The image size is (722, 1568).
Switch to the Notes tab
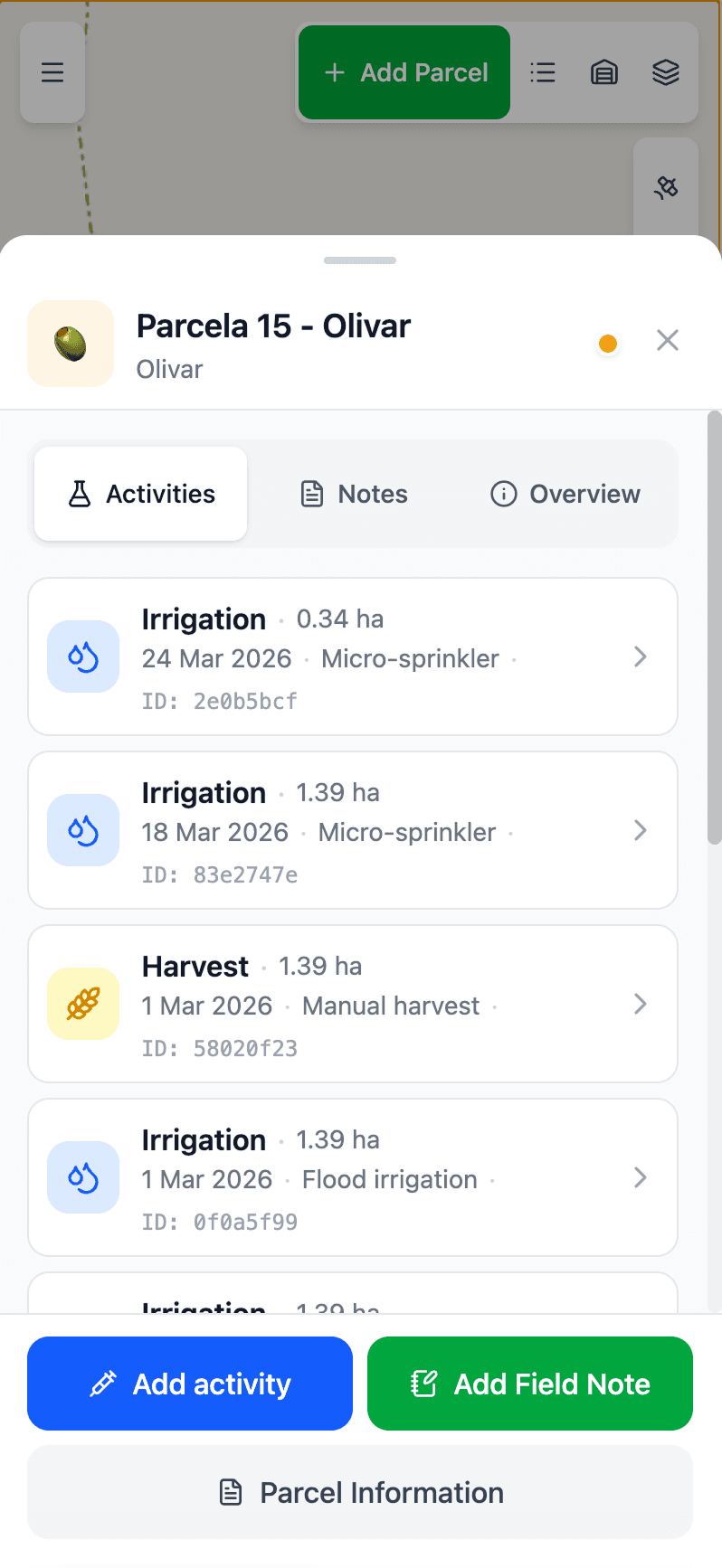[x=352, y=494]
